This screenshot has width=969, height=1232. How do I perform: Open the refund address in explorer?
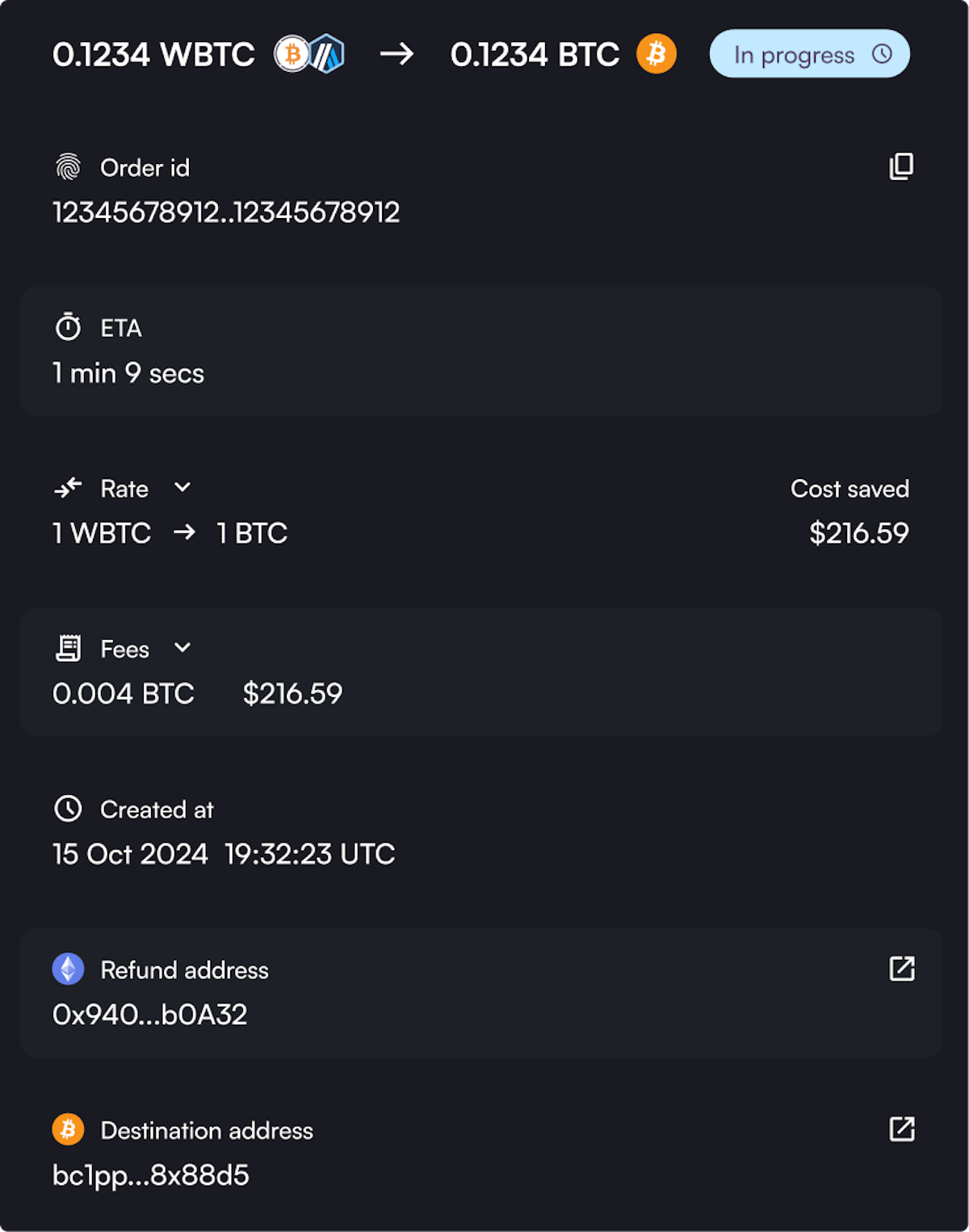click(902, 969)
